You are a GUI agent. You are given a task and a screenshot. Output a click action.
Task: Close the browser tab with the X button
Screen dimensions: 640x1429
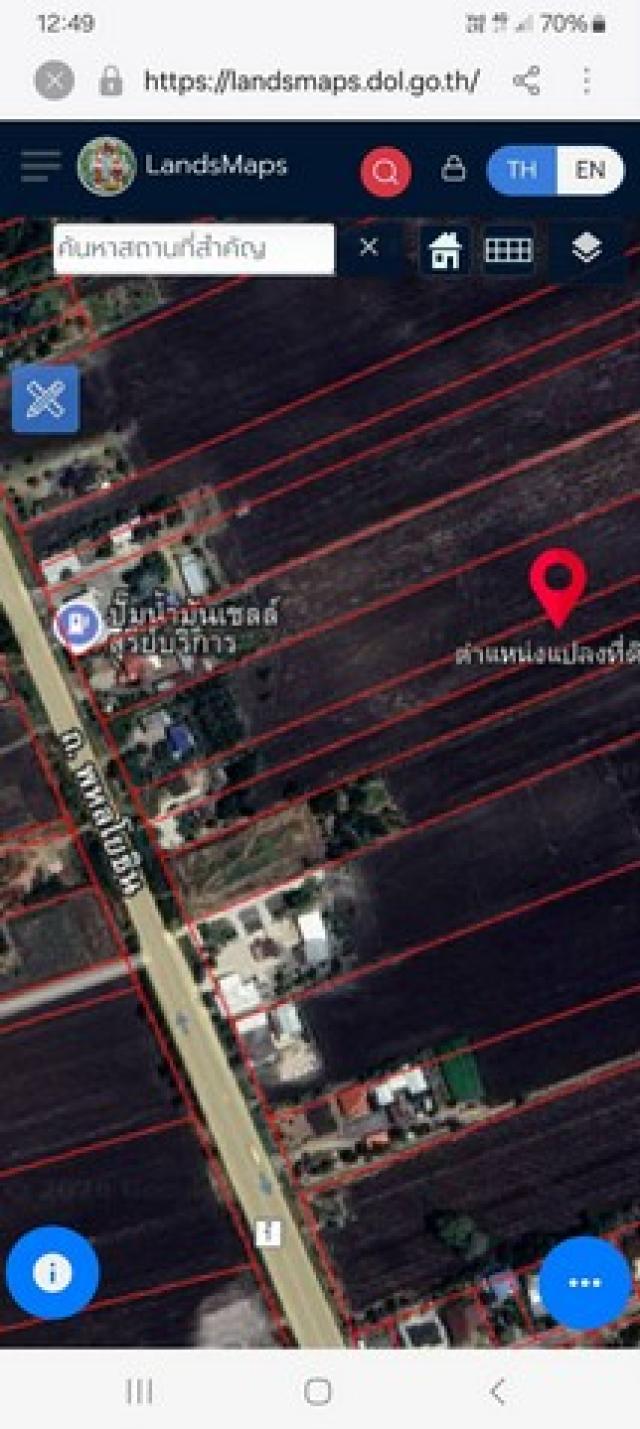pyautogui.click(x=54, y=81)
